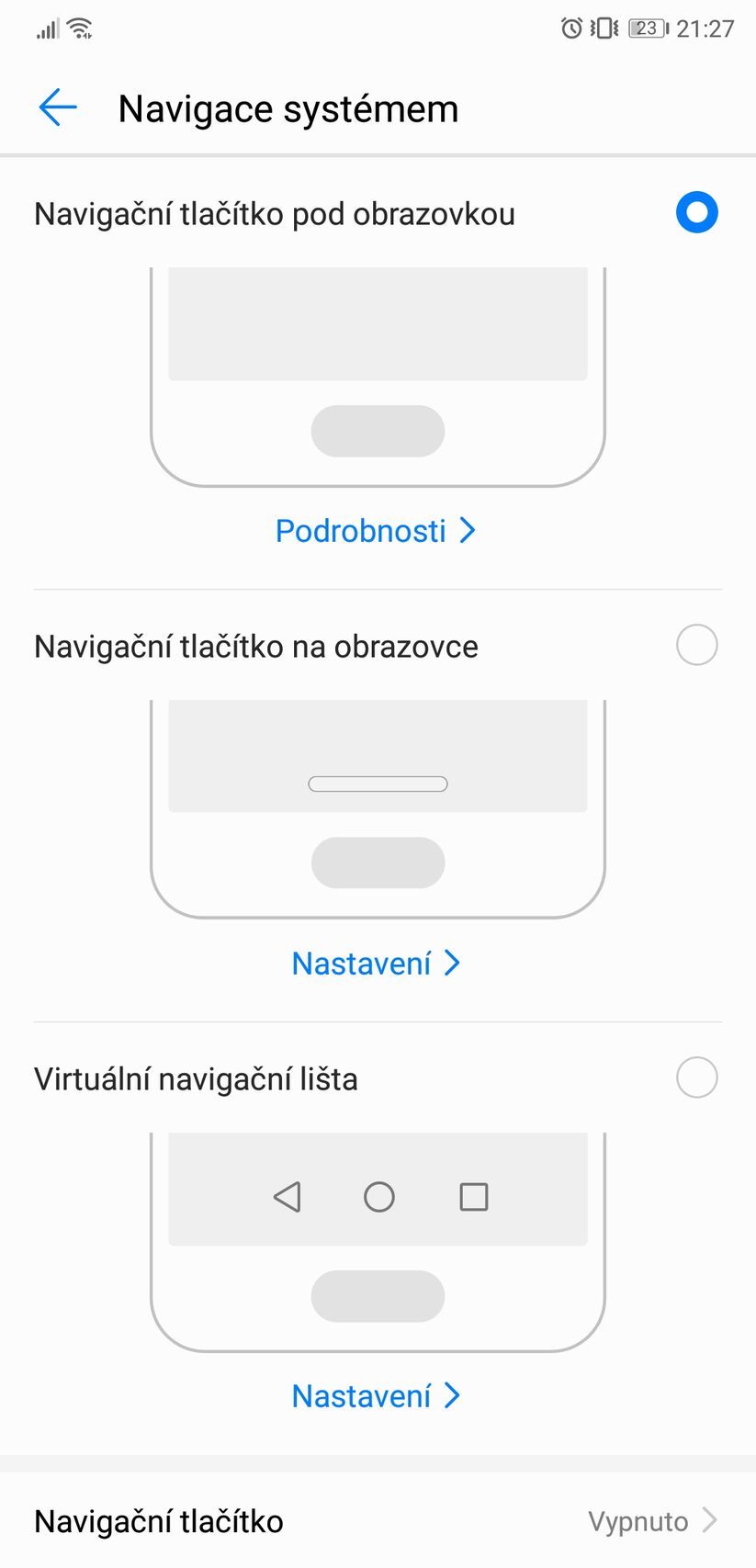756x1568 pixels.
Task: Enable Navigační tlačítko na obrazovce
Action: point(696,645)
